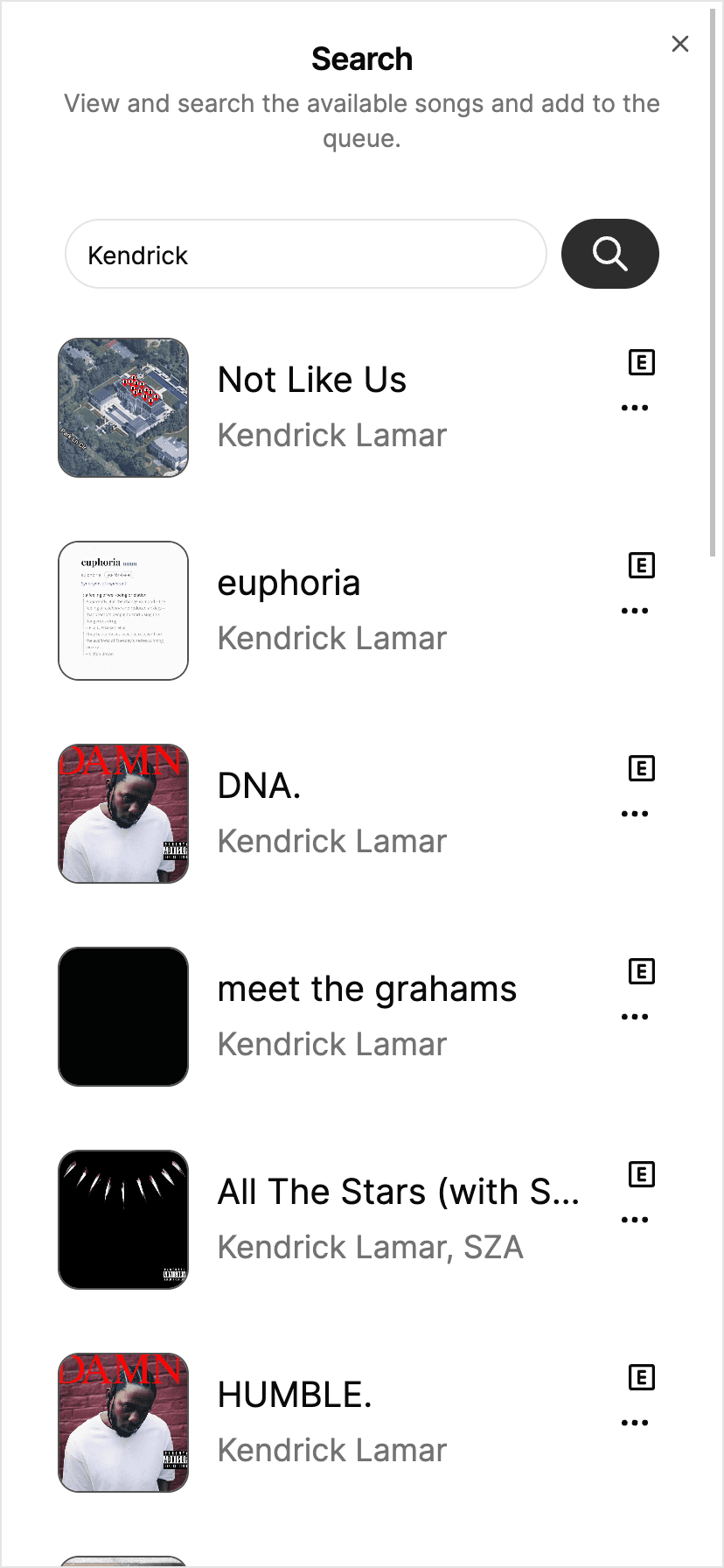Open more options for euphoria
Image resolution: width=724 pixels, height=1568 pixels.
pyautogui.click(x=634, y=612)
